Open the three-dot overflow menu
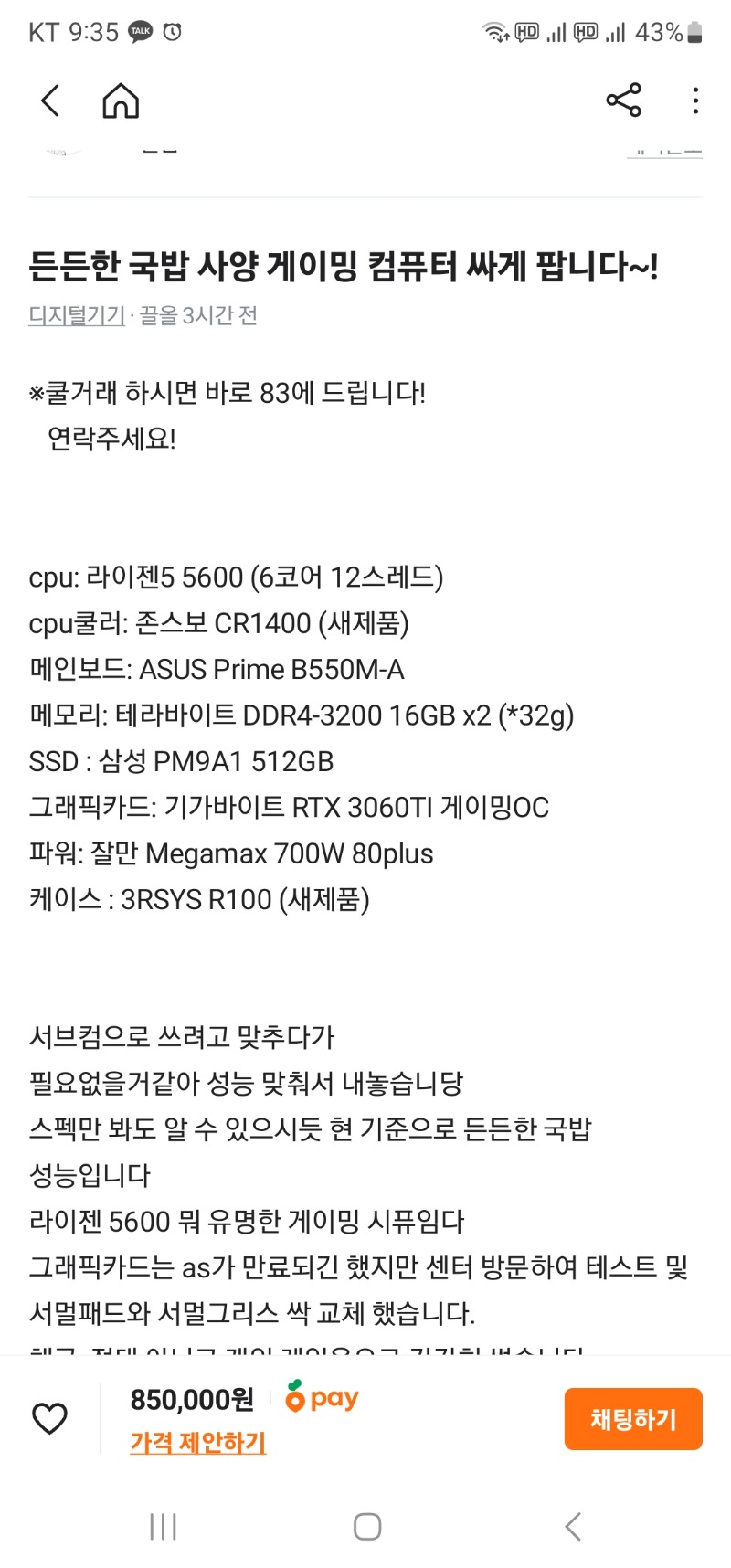The width and height of the screenshot is (731, 1568). (695, 101)
